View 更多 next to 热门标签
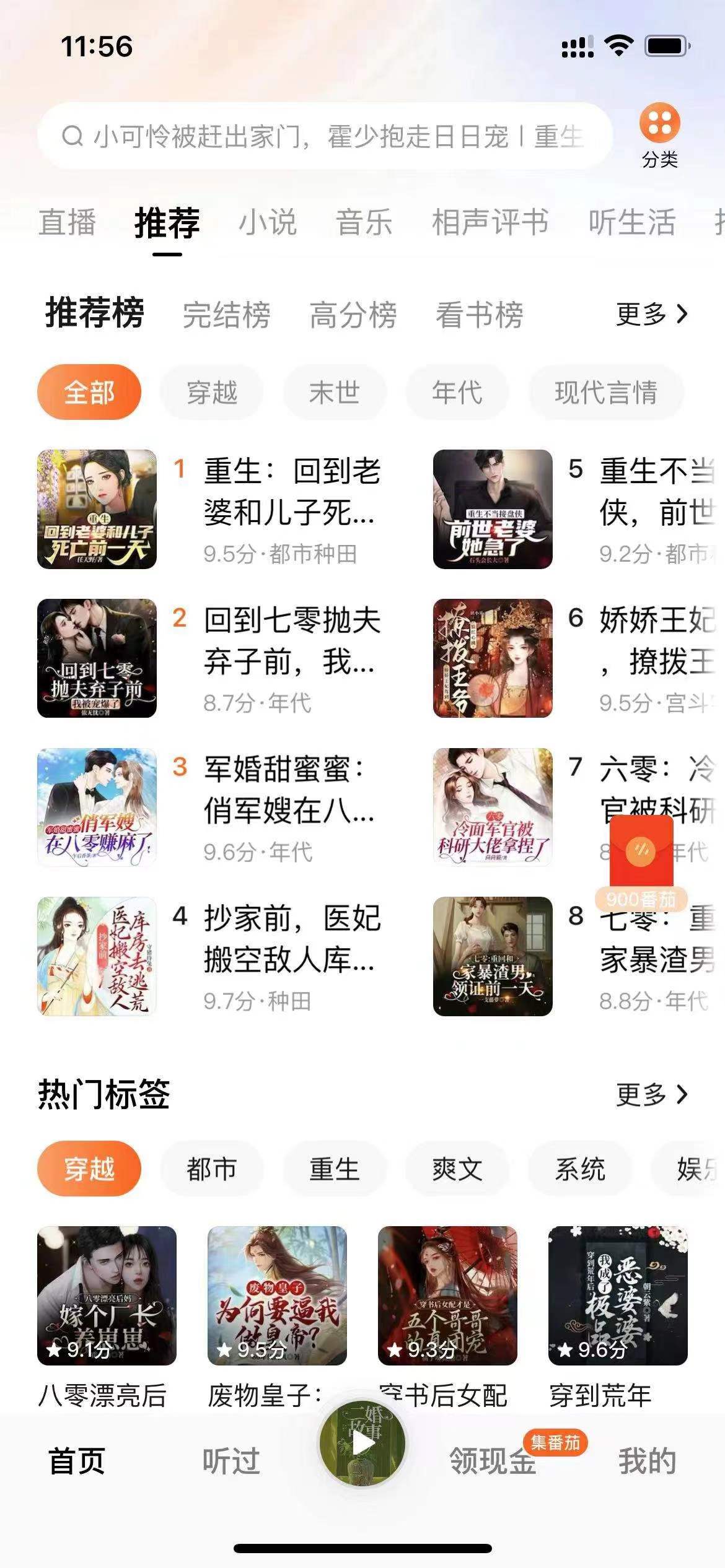Viewport: 725px width, 1568px height. point(651,1095)
